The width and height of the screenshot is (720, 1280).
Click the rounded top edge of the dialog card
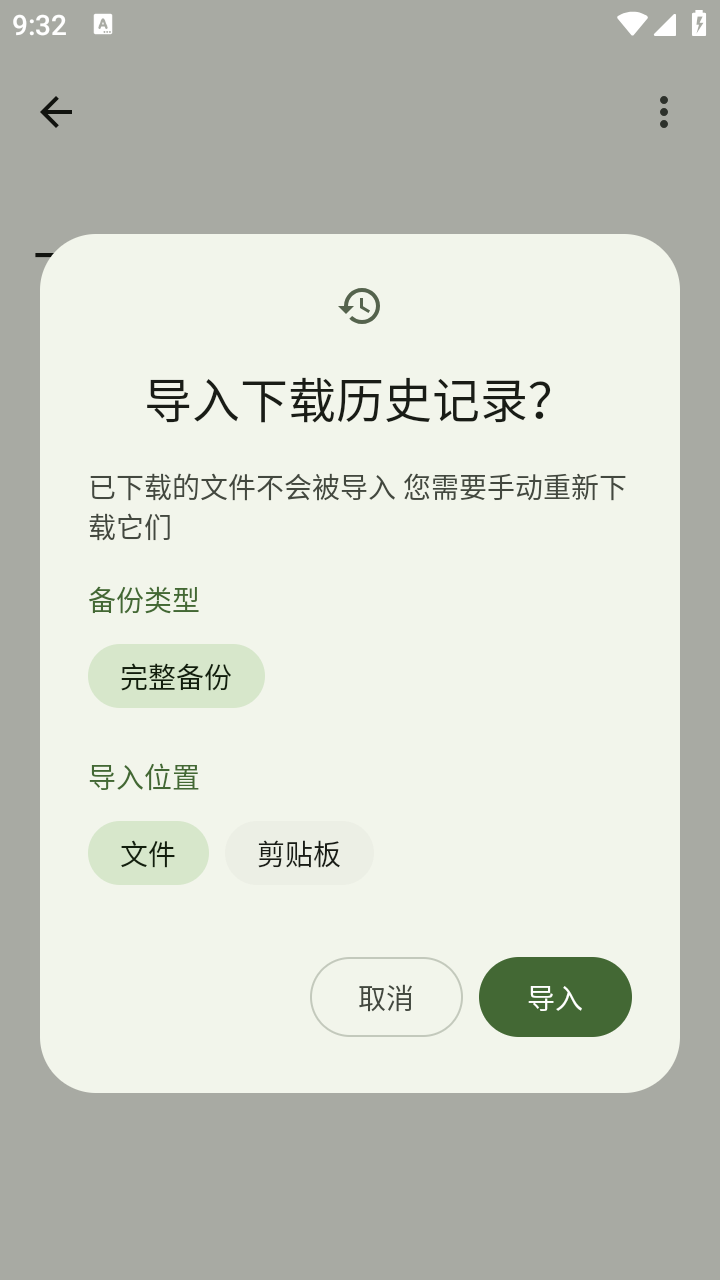pyautogui.click(x=360, y=240)
